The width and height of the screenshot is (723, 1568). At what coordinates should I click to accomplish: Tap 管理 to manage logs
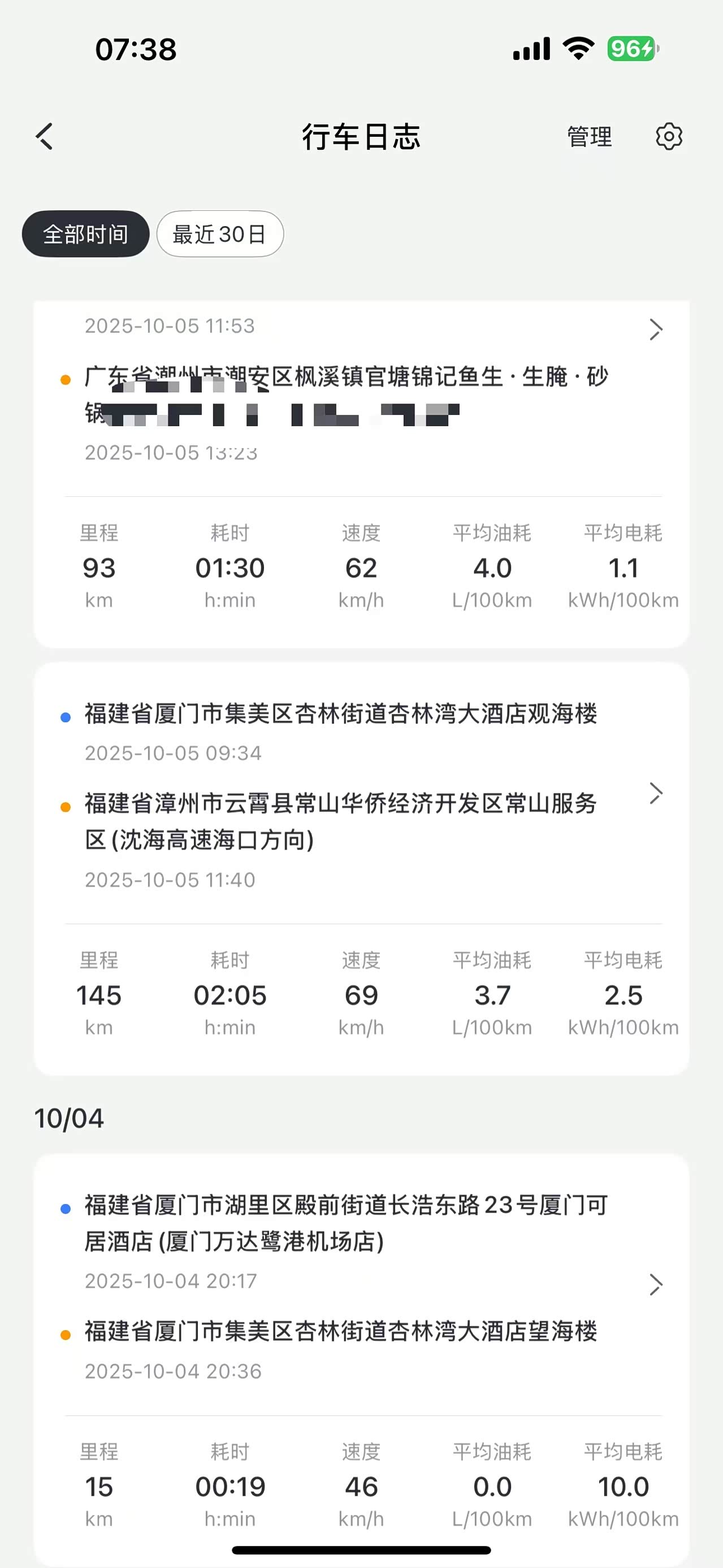click(x=588, y=136)
